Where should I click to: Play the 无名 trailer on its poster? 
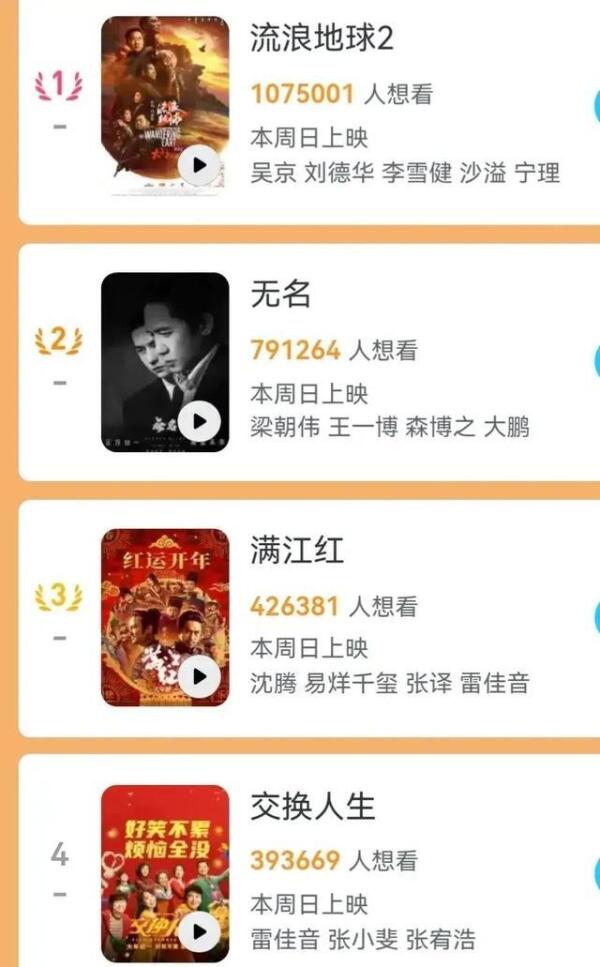[200, 421]
